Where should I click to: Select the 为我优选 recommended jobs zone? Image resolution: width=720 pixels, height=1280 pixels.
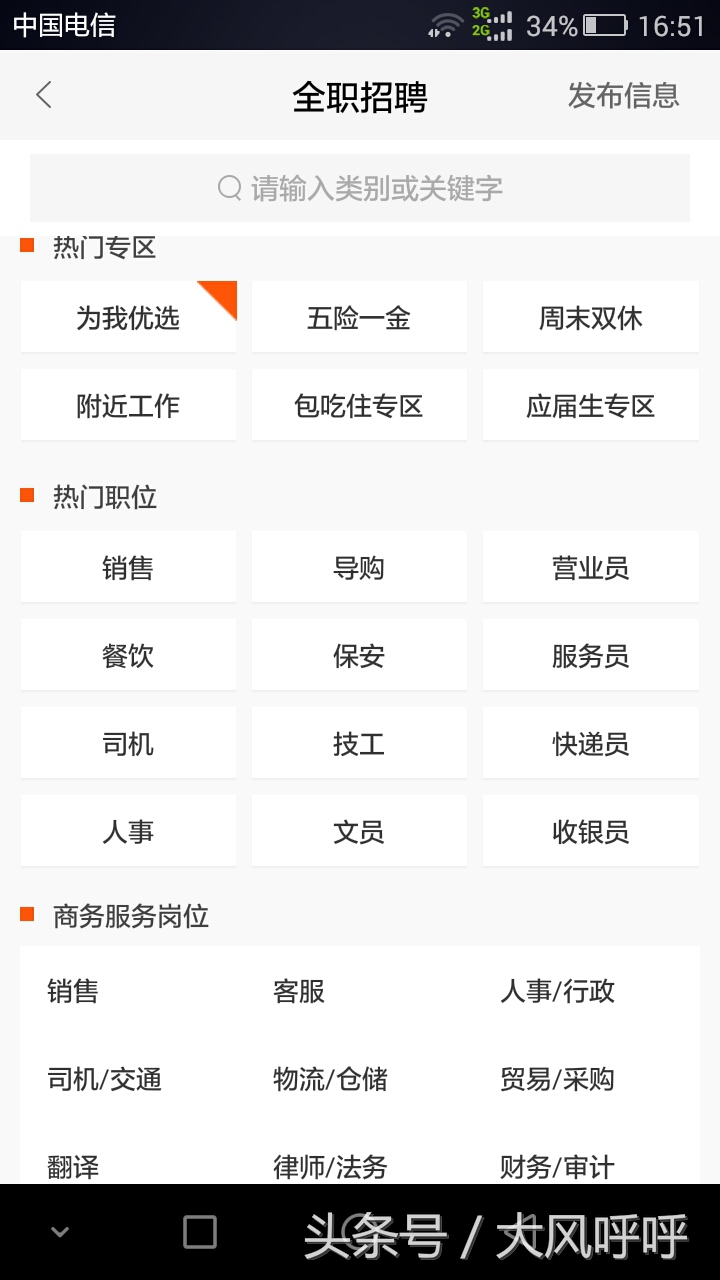(x=127, y=316)
